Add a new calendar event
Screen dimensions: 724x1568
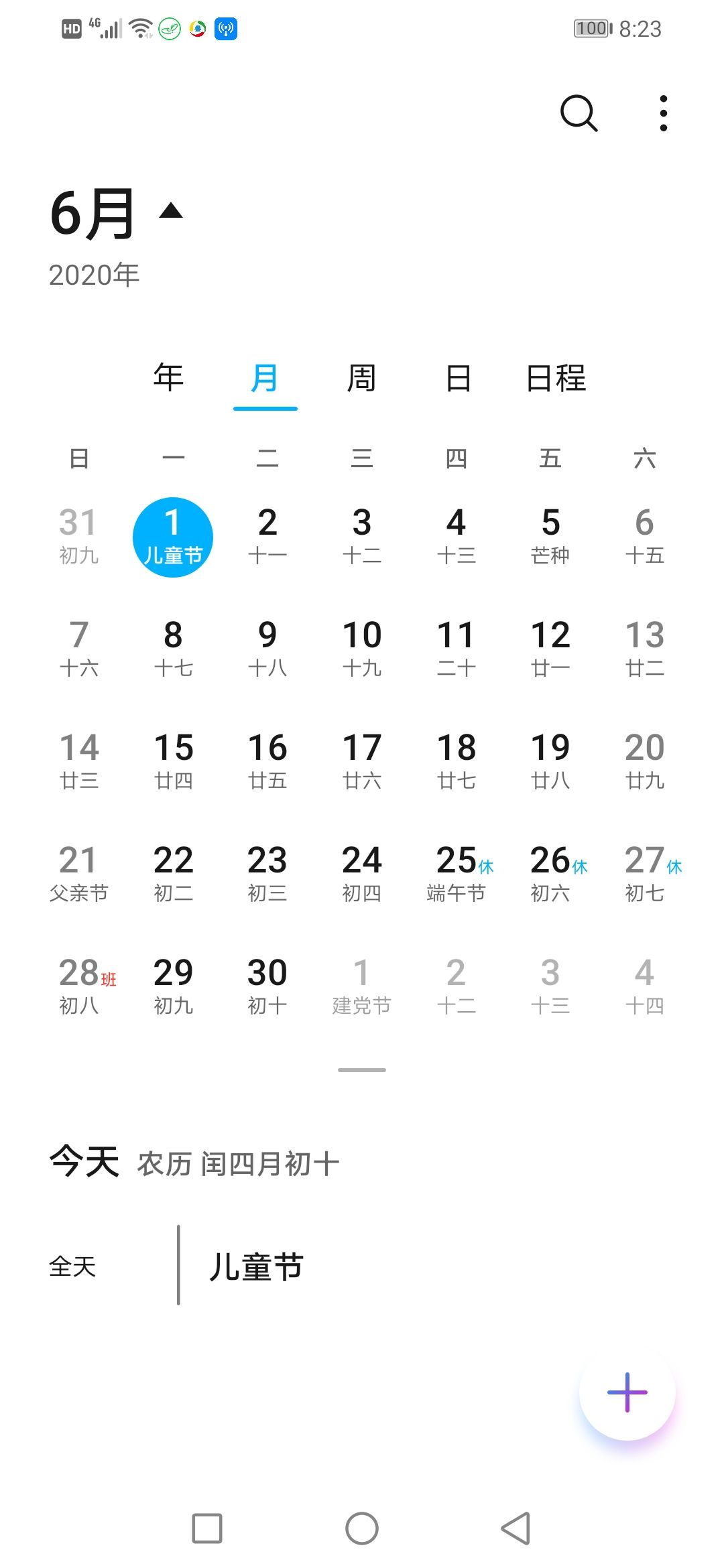[x=627, y=1392]
